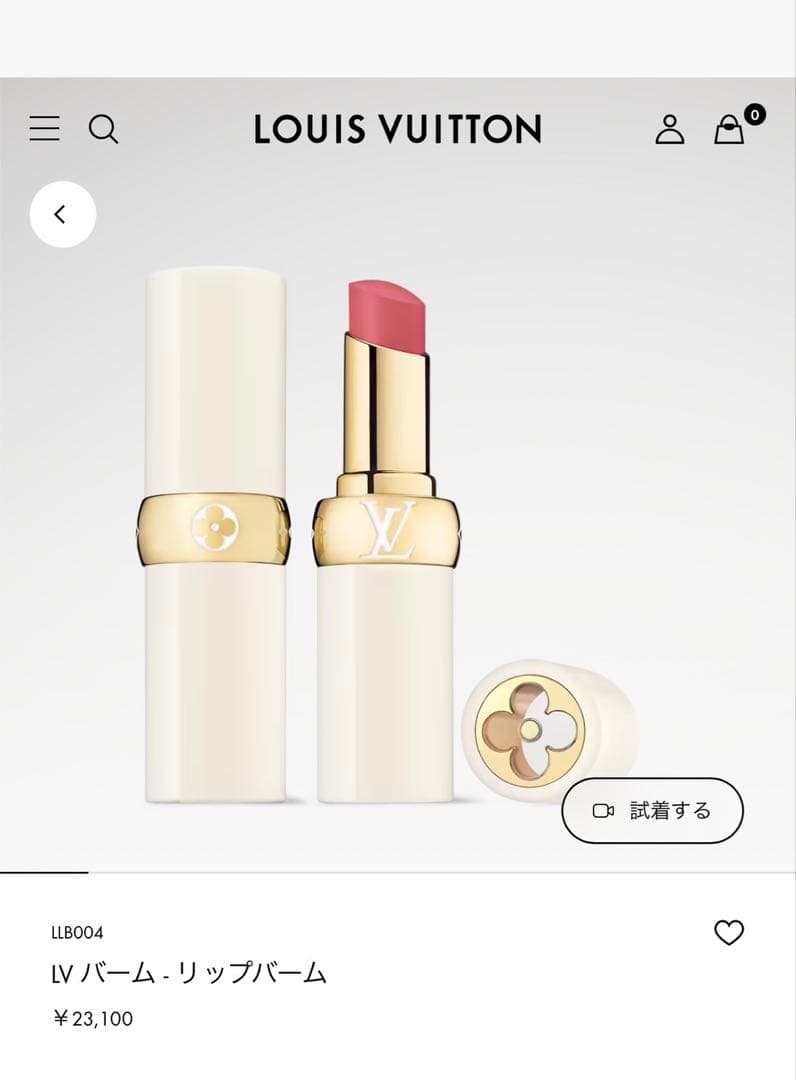This screenshot has height=1080, width=796.
Task: Tap the Louis Vuitton logo to go home
Action: point(397,129)
